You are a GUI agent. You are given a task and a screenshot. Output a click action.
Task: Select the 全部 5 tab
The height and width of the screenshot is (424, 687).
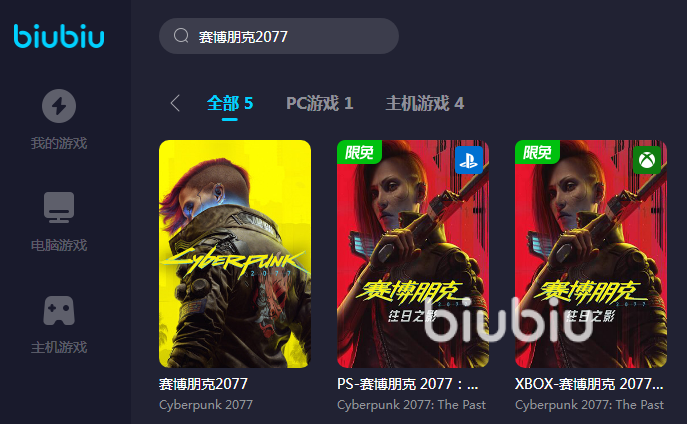coord(230,103)
